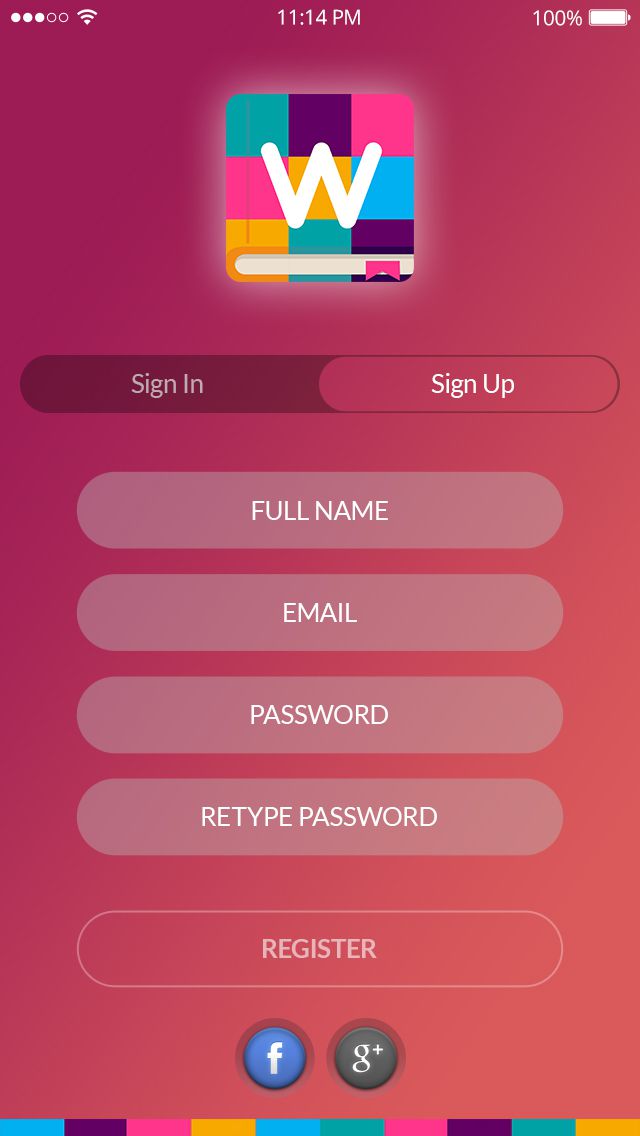Sign up with Google Plus
Image resolution: width=640 pixels, height=1136 pixels.
coord(366,1058)
